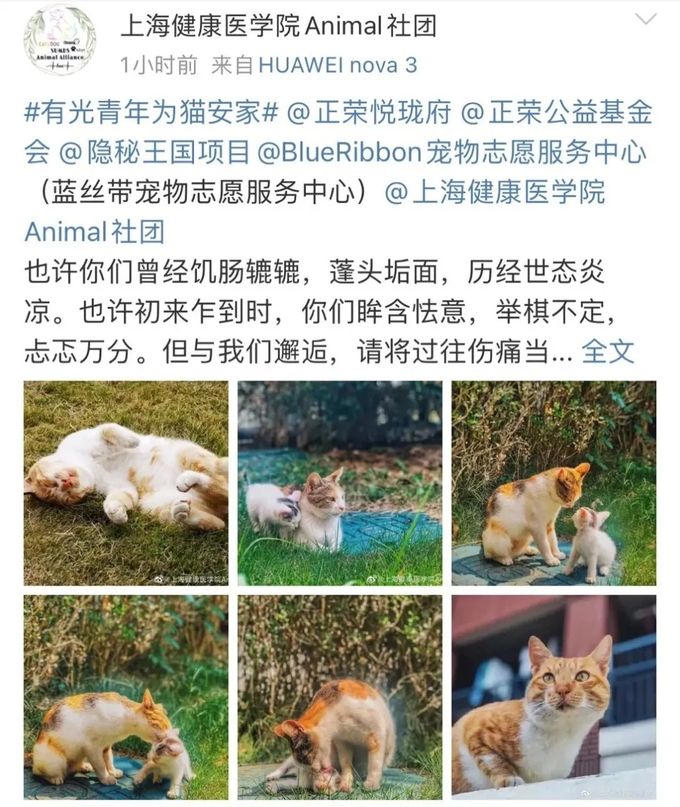
Task: View photo of cat bending over kitten
Action: click(340, 697)
